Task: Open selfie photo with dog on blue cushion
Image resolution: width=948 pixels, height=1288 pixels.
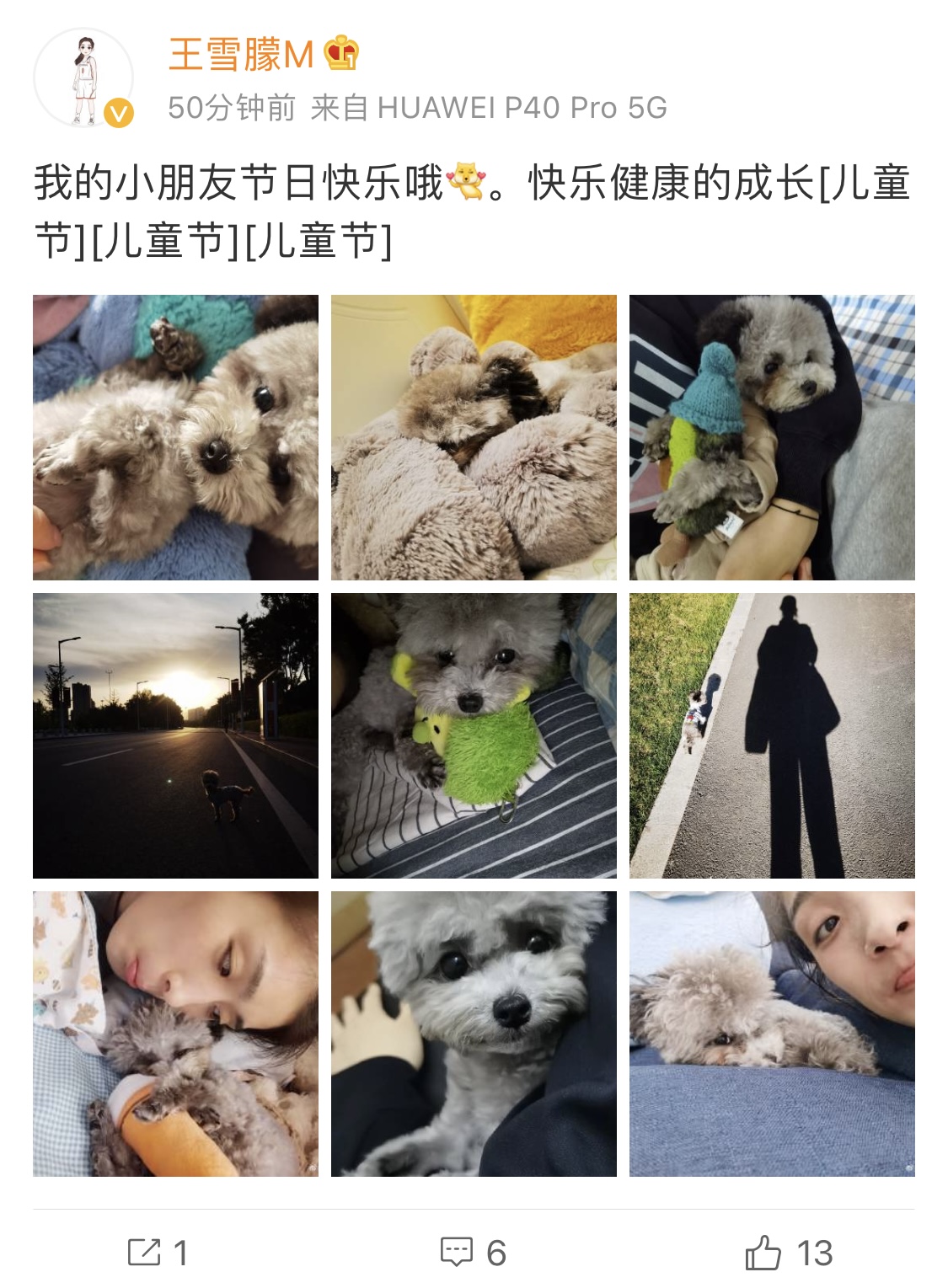Action: [772, 1034]
